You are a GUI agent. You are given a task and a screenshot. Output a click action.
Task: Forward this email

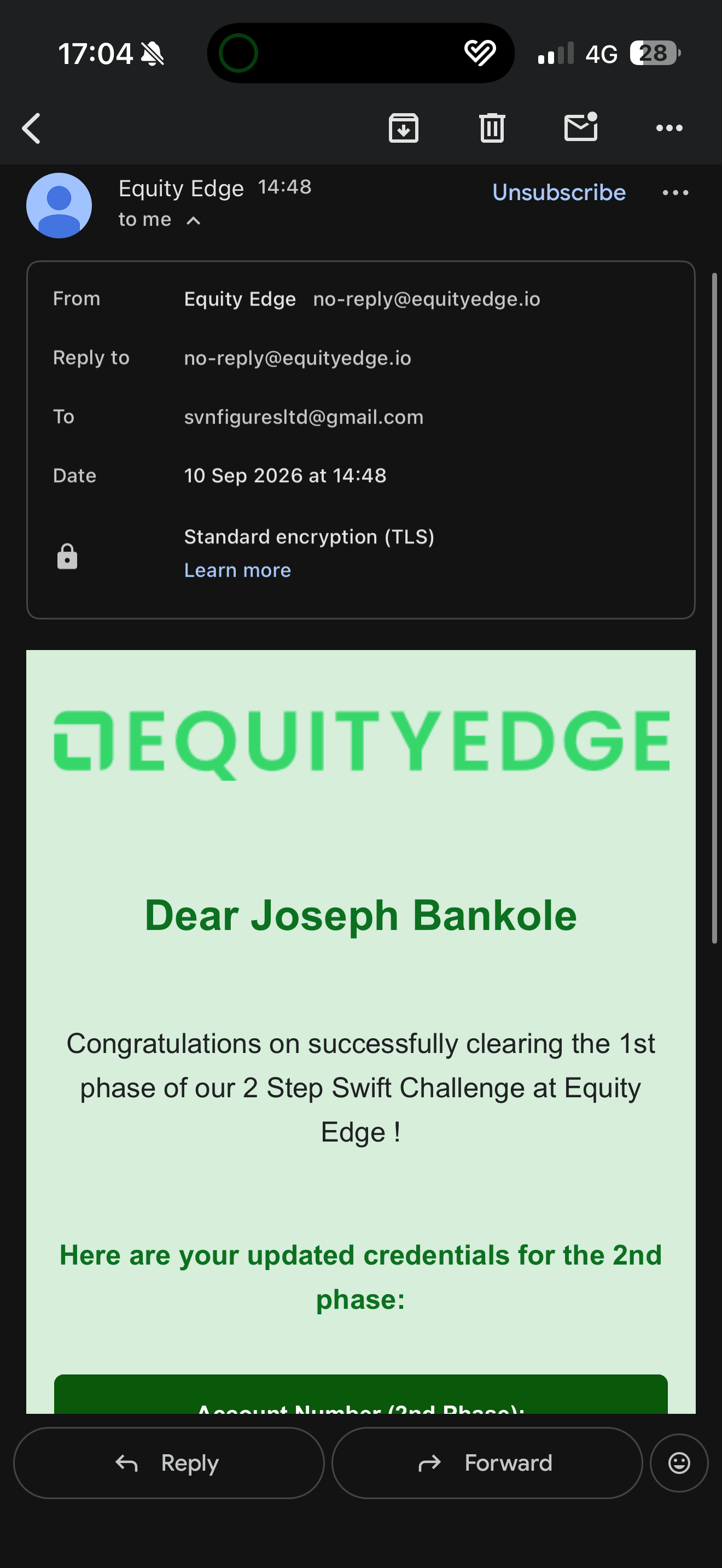click(487, 1462)
